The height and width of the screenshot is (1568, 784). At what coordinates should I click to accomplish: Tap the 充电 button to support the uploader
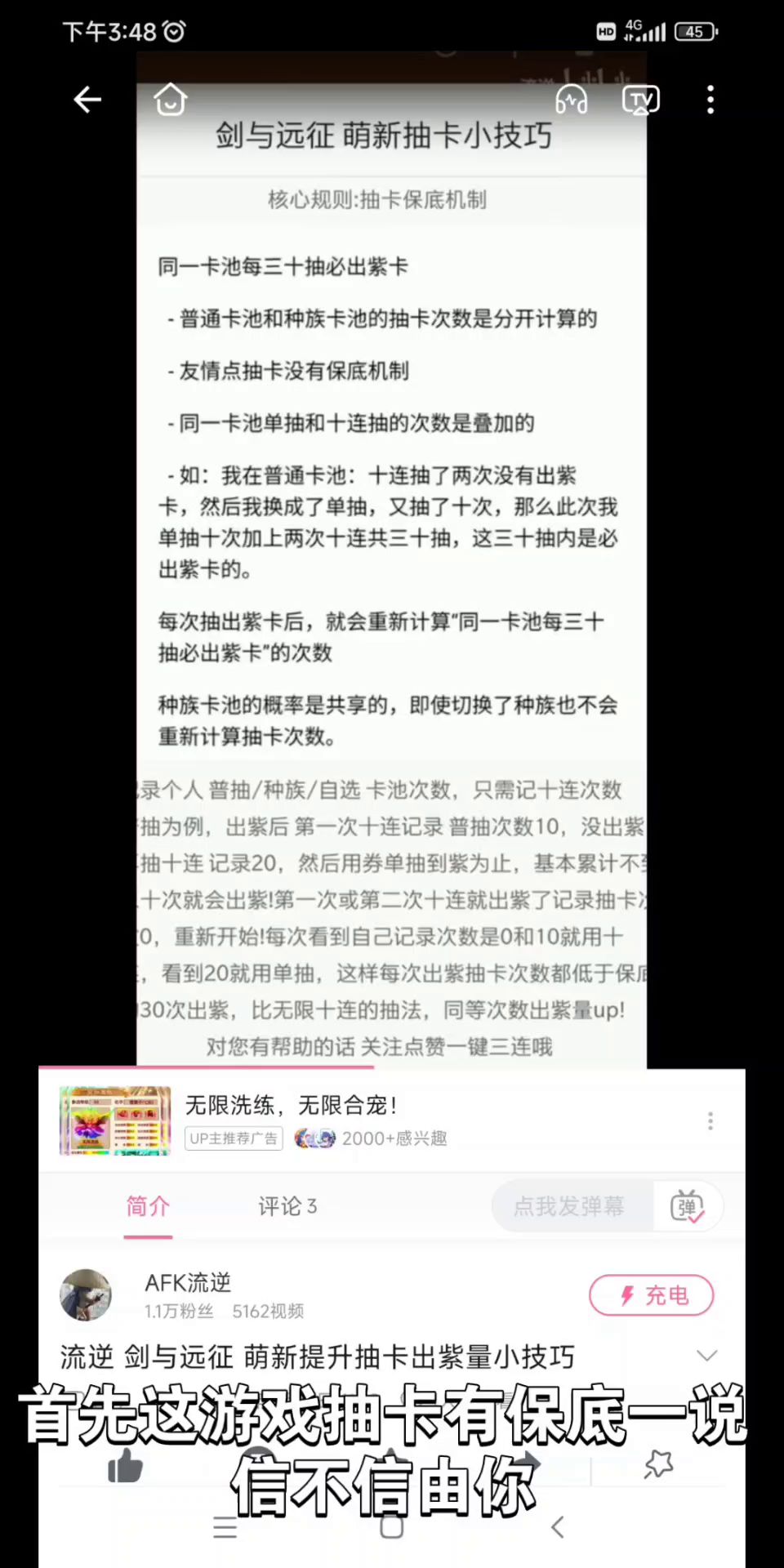pyautogui.click(x=652, y=1295)
